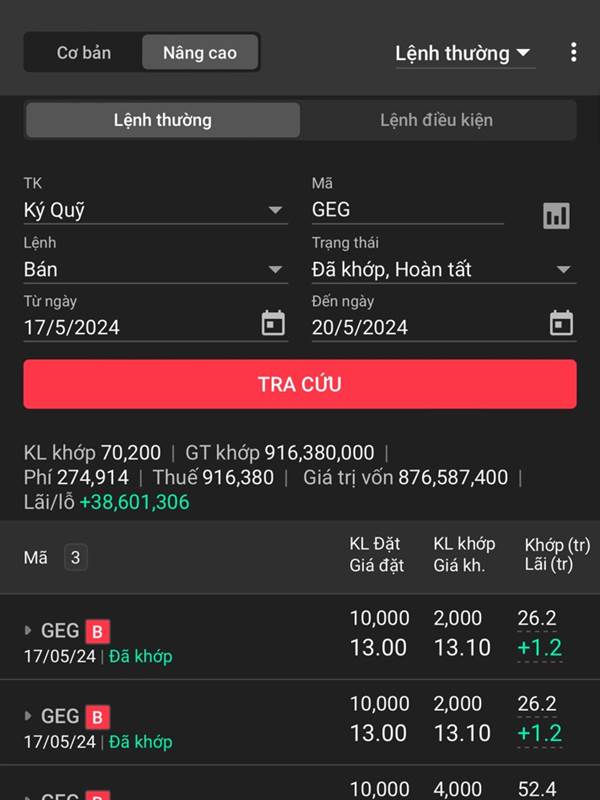
Task: Expand the Trạng thái status dropdown
Action: click(x=443, y=269)
